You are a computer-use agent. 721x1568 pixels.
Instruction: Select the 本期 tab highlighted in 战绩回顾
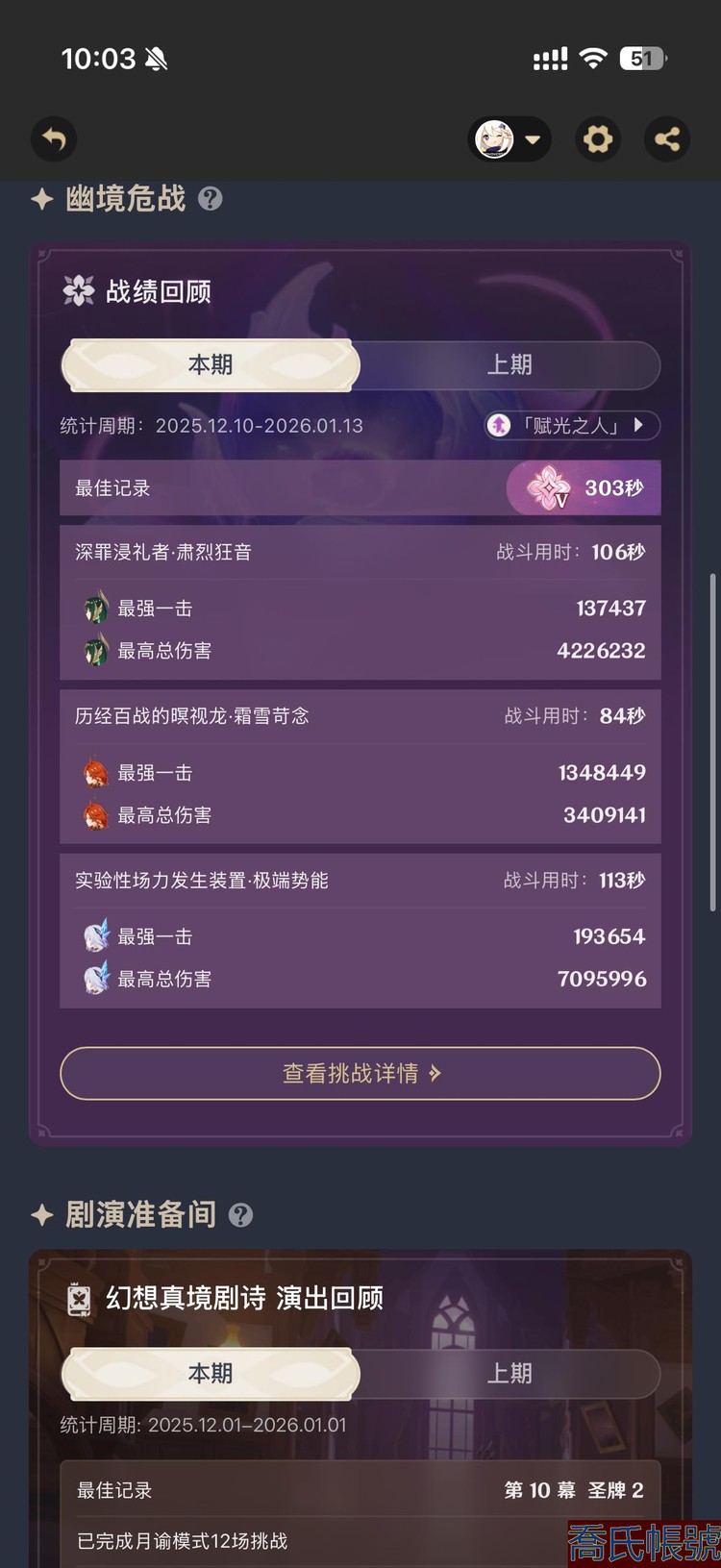(210, 365)
